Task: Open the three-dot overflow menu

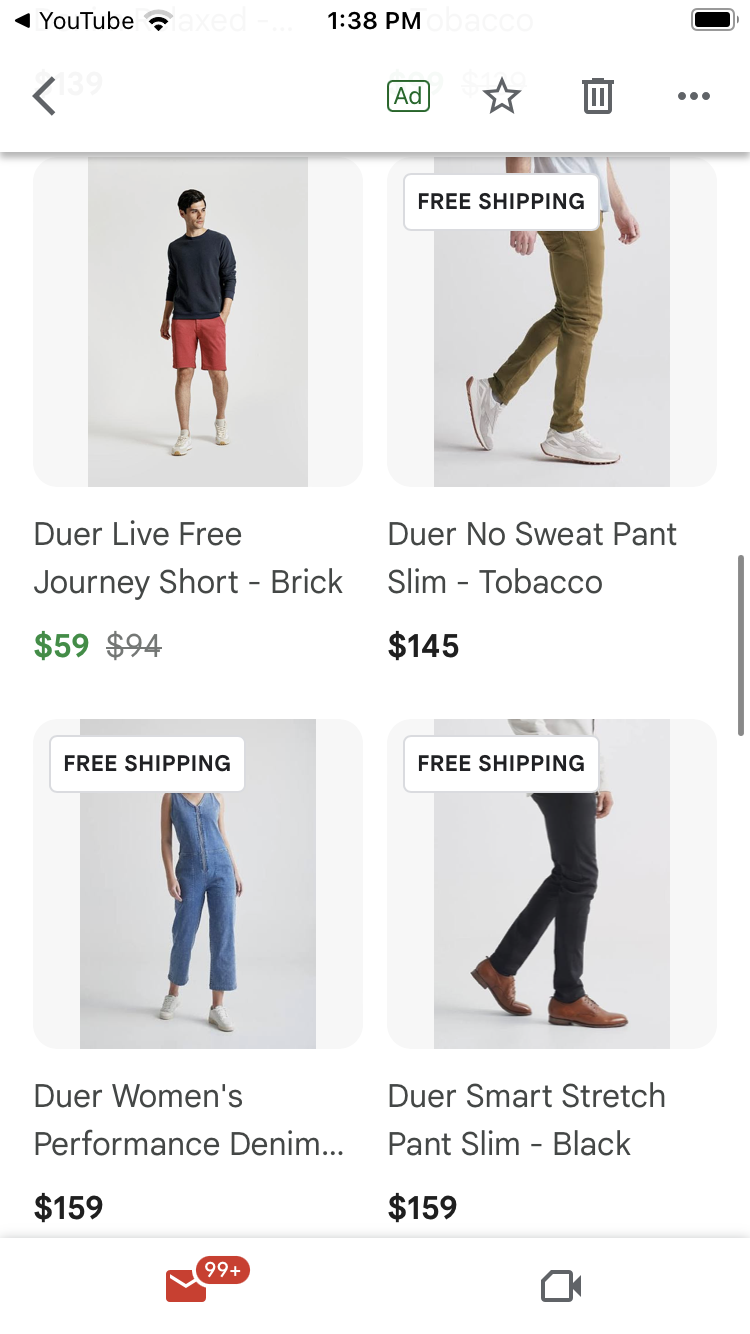Action: (x=693, y=96)
